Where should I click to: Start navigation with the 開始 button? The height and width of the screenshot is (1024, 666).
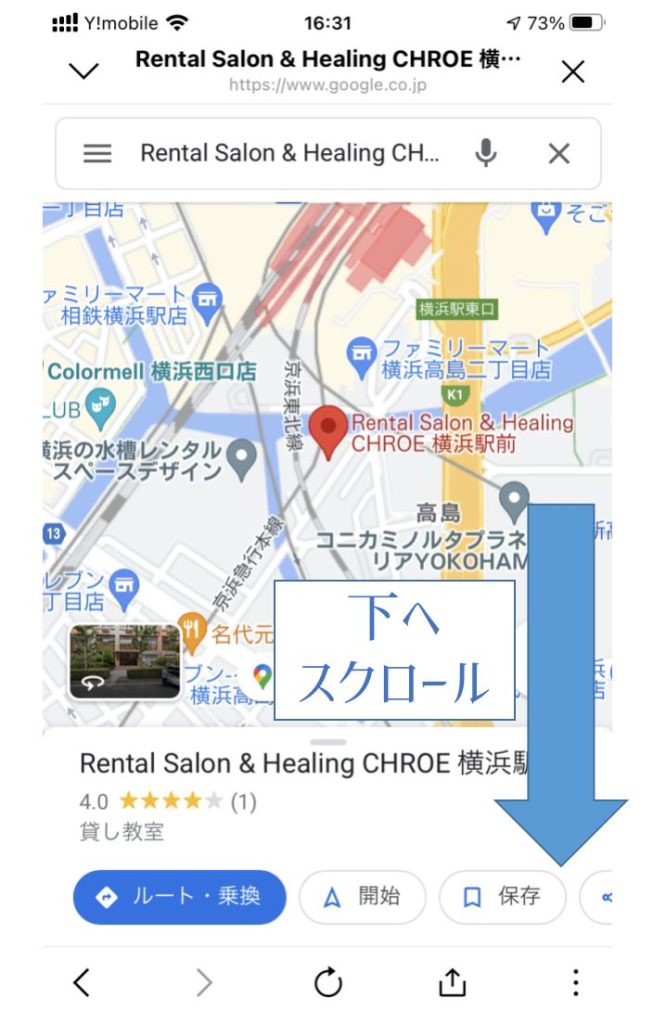click(362, 897)
